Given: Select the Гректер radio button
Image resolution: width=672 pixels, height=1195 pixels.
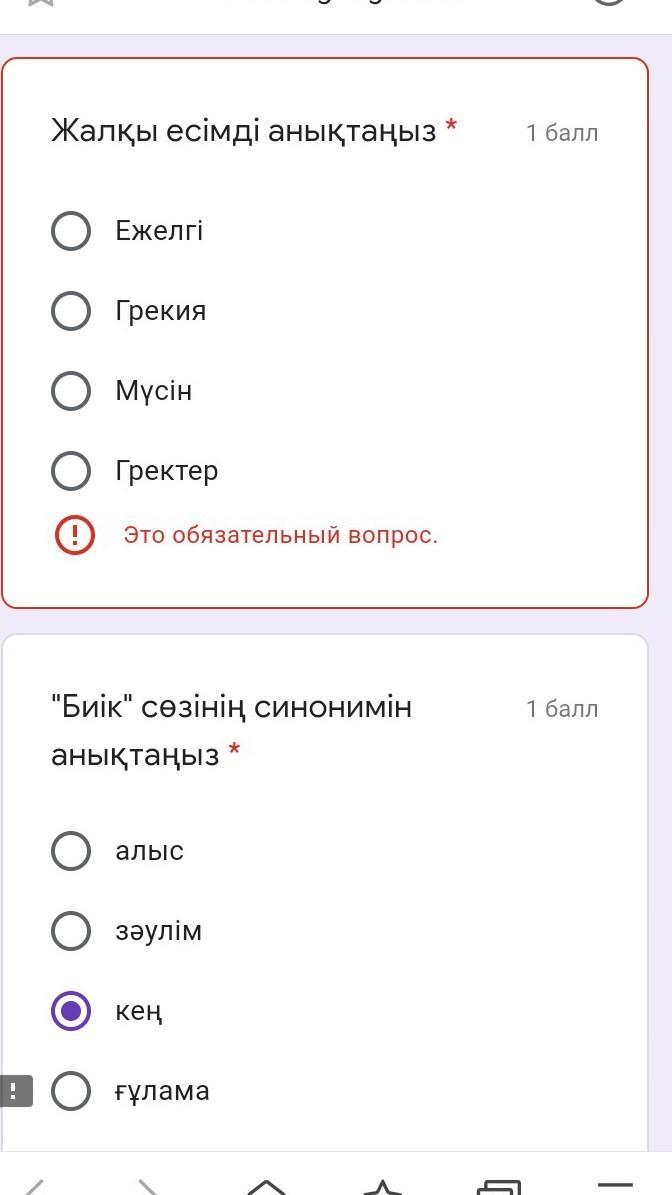Looking at the screenshot, I should (71, 471).
